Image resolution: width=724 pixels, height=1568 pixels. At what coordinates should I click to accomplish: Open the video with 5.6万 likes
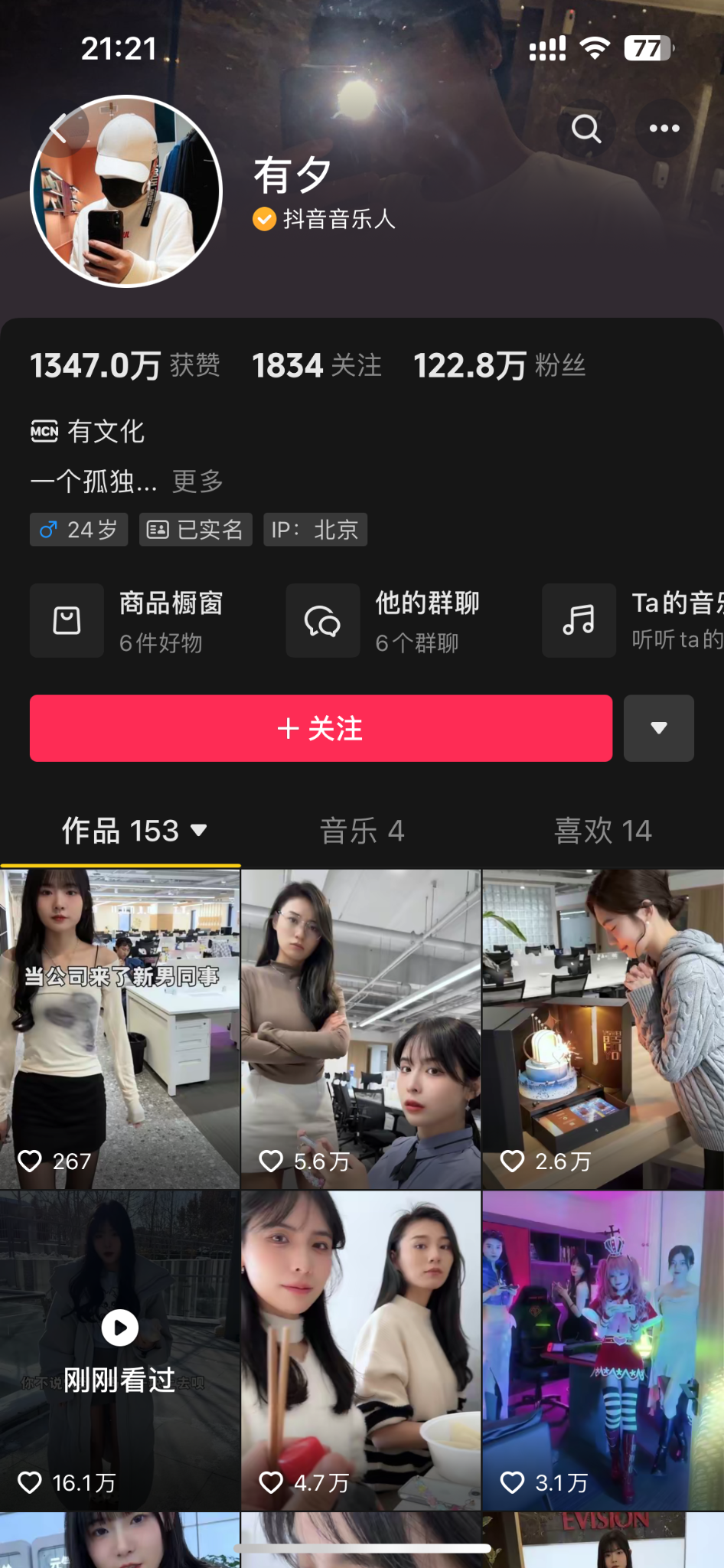tap(361, 1028)
